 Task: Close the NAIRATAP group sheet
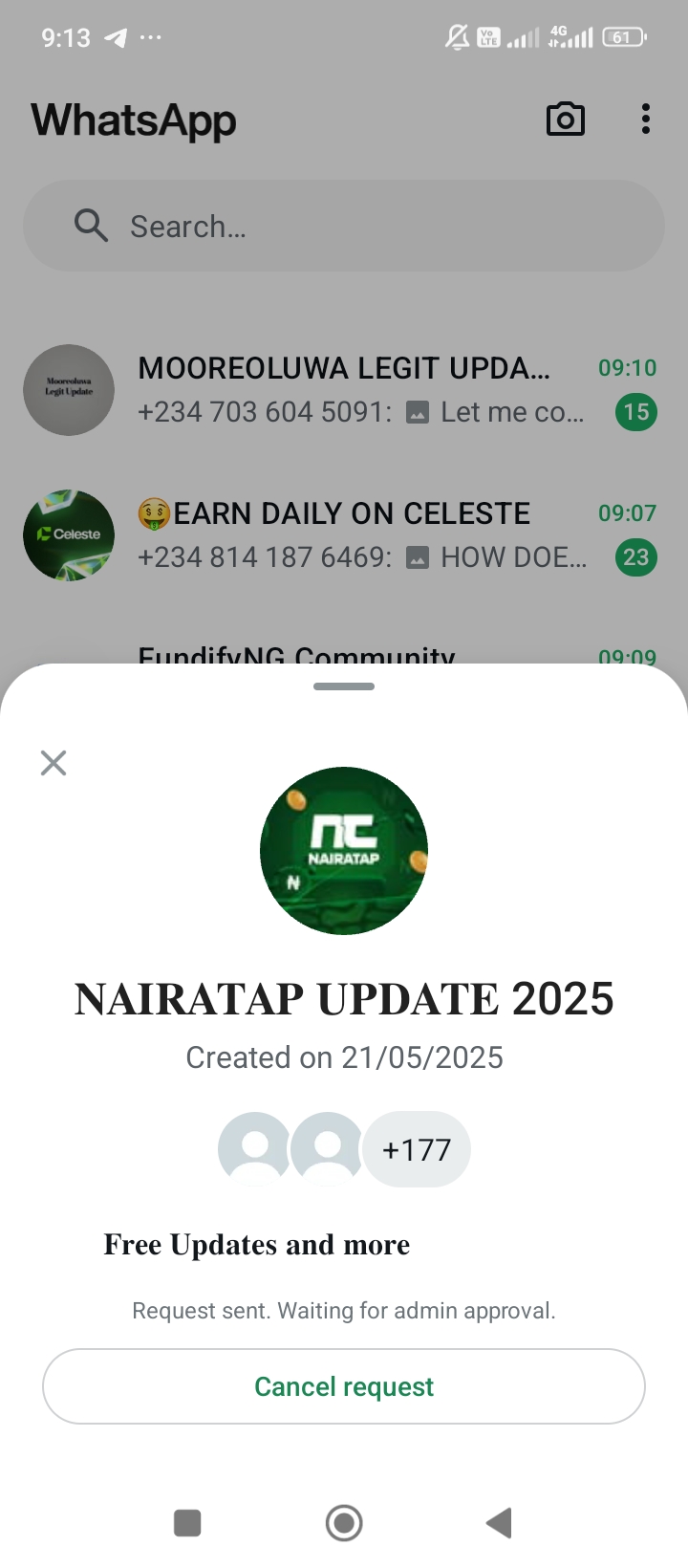pyautogui.click(x=54, y=763)
